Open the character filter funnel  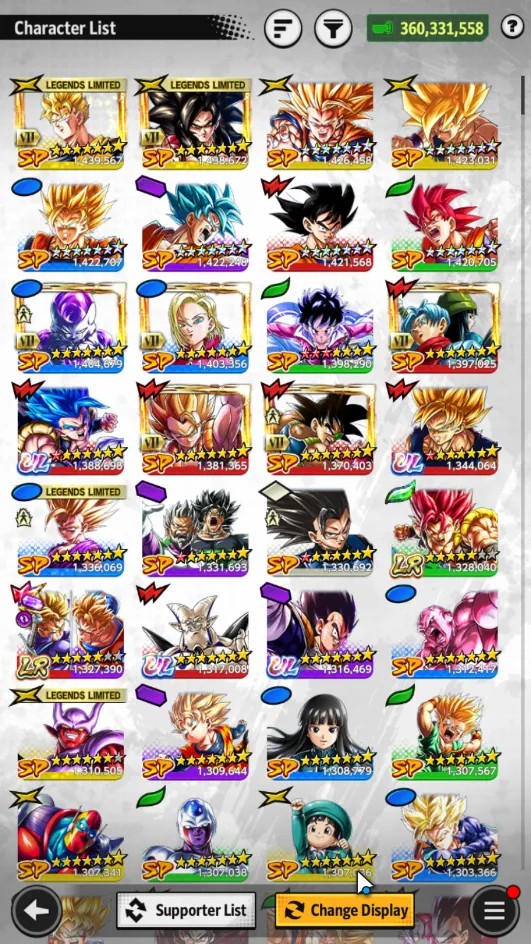point(333,28)
